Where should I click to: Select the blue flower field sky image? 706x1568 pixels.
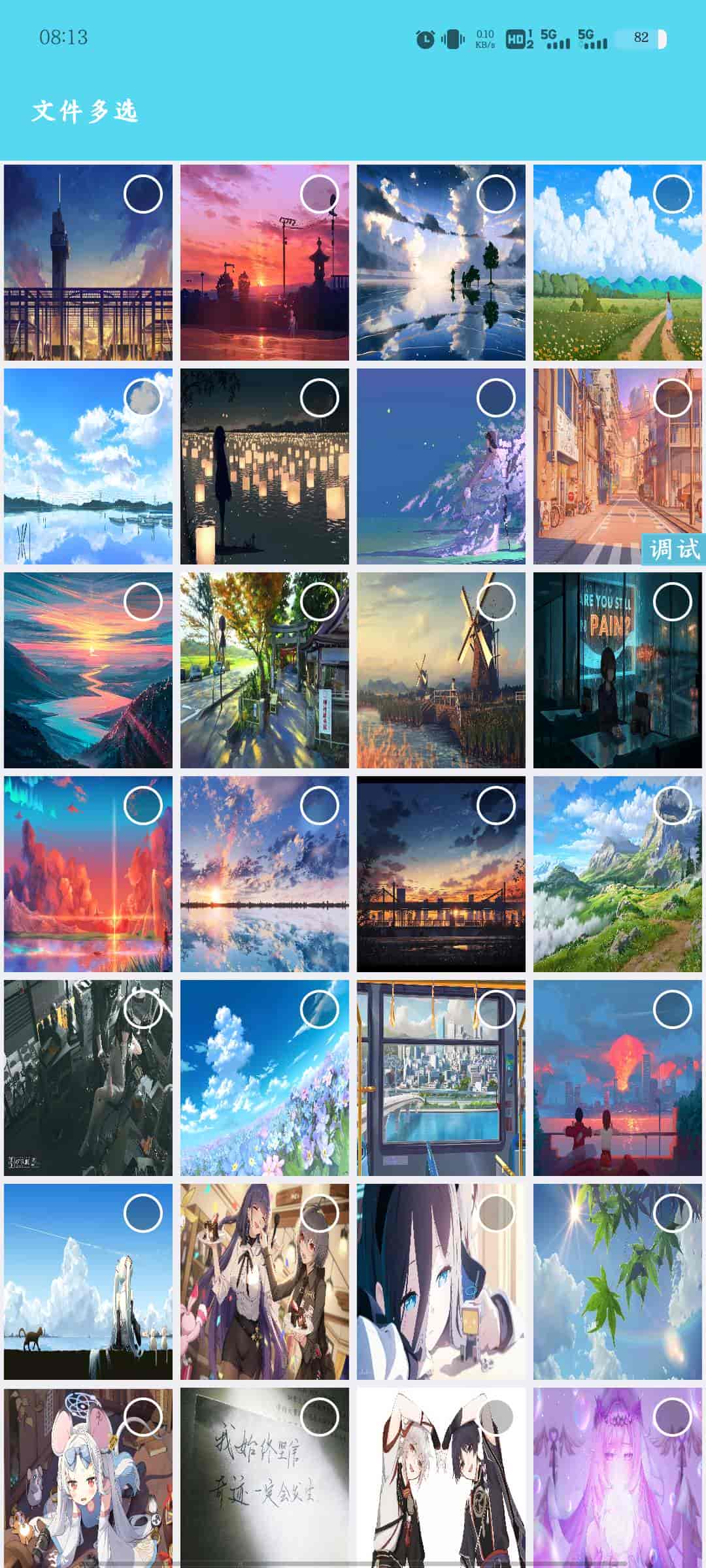click(x=319, y=1009)
